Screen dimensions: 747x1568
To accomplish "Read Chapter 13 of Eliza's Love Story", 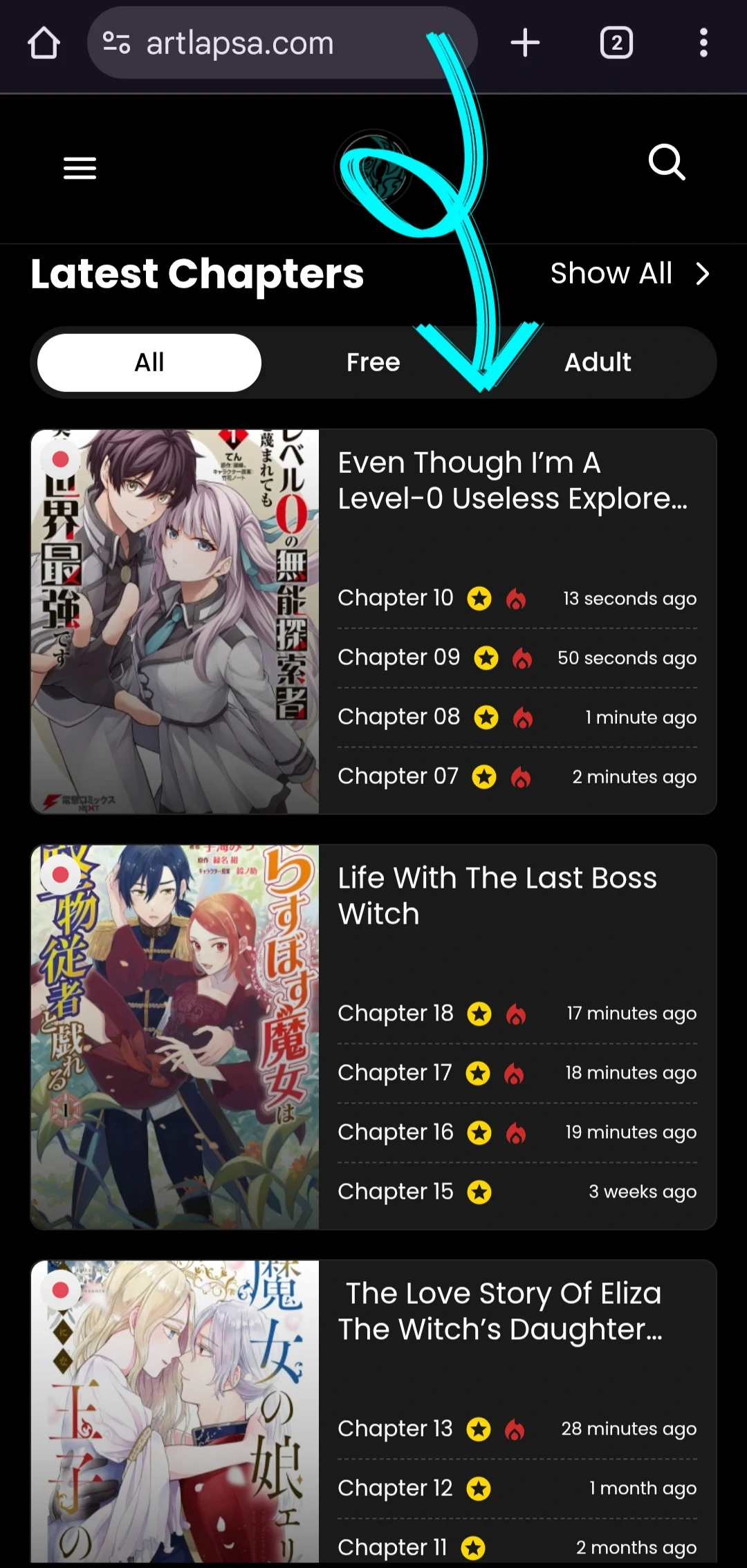I will pyautogui.click(x=395, y=1429).
